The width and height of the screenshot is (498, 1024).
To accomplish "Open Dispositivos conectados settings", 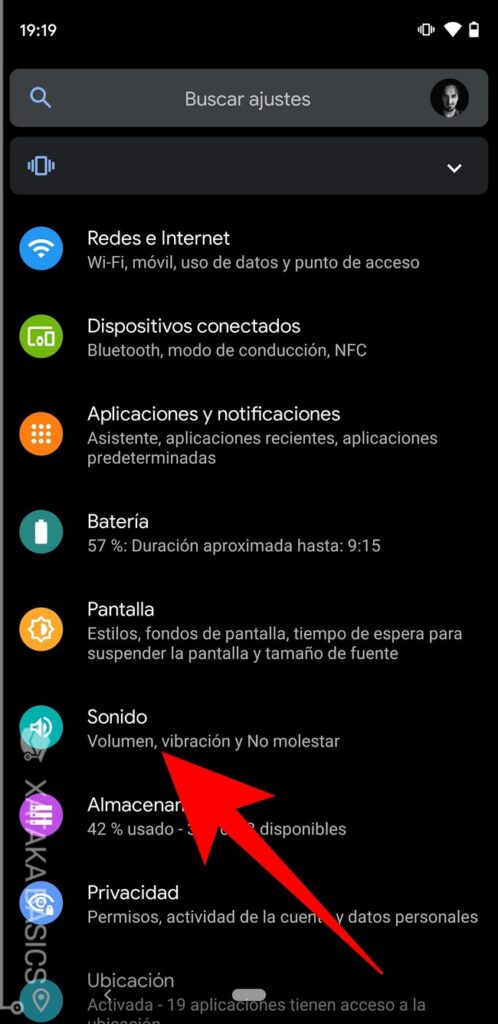I will point(249,337).
